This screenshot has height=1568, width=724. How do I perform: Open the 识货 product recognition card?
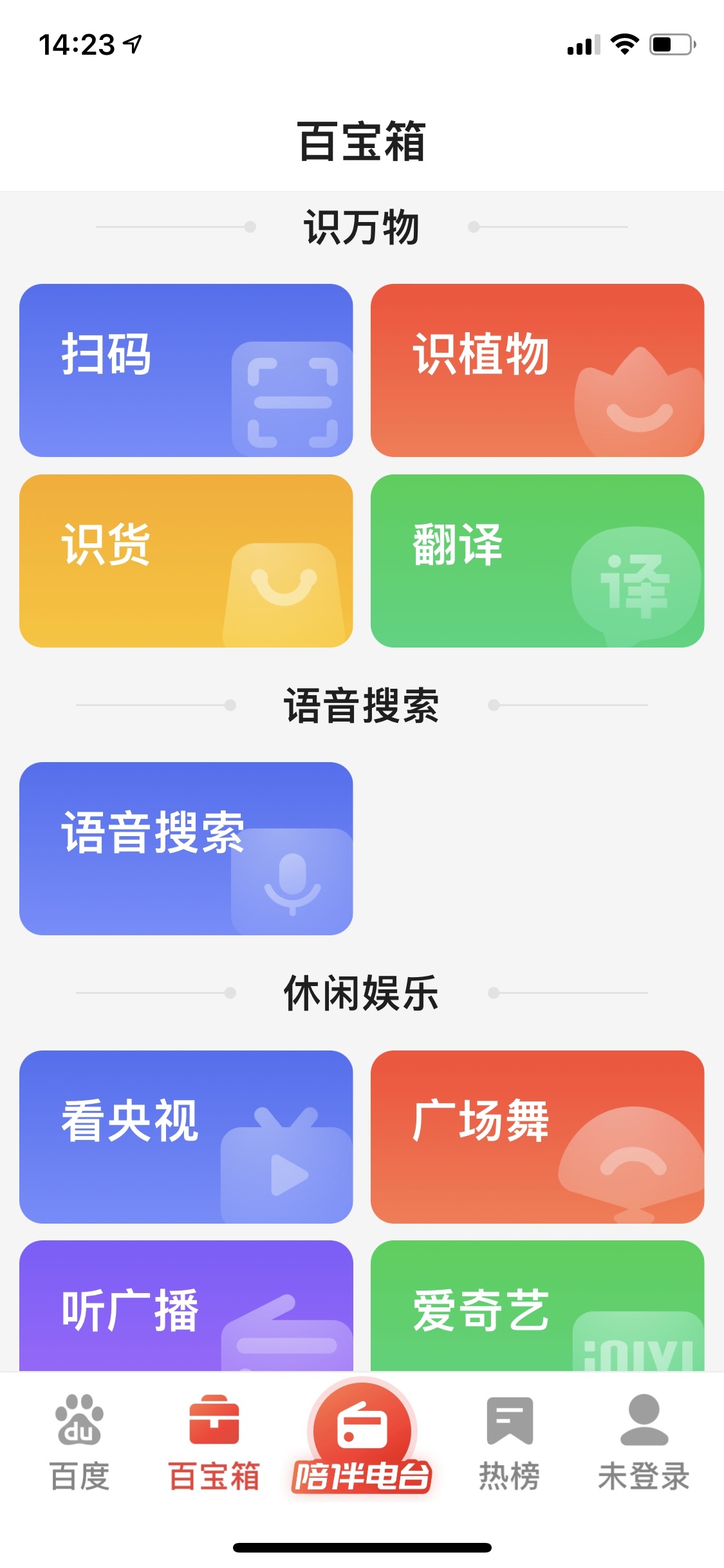tap(186, 561)
